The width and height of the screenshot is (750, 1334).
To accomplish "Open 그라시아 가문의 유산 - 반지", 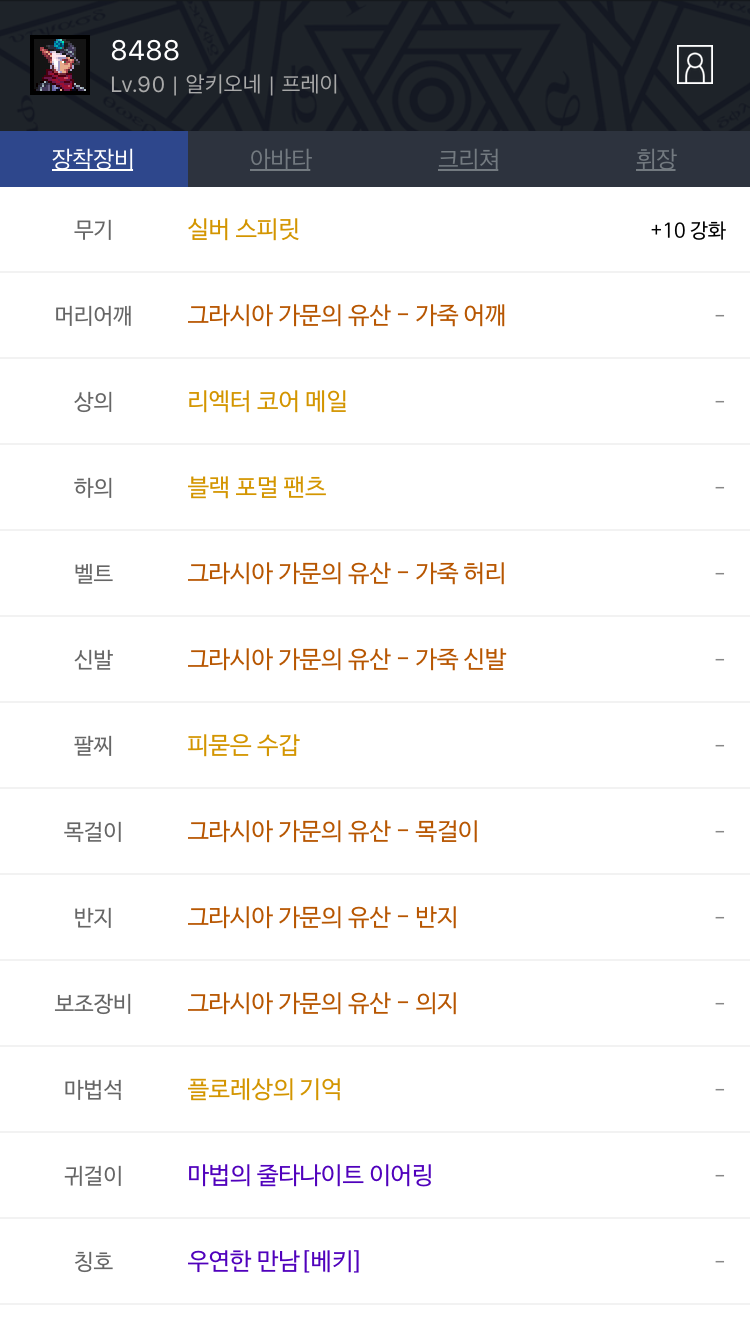I will click(323, 918).
